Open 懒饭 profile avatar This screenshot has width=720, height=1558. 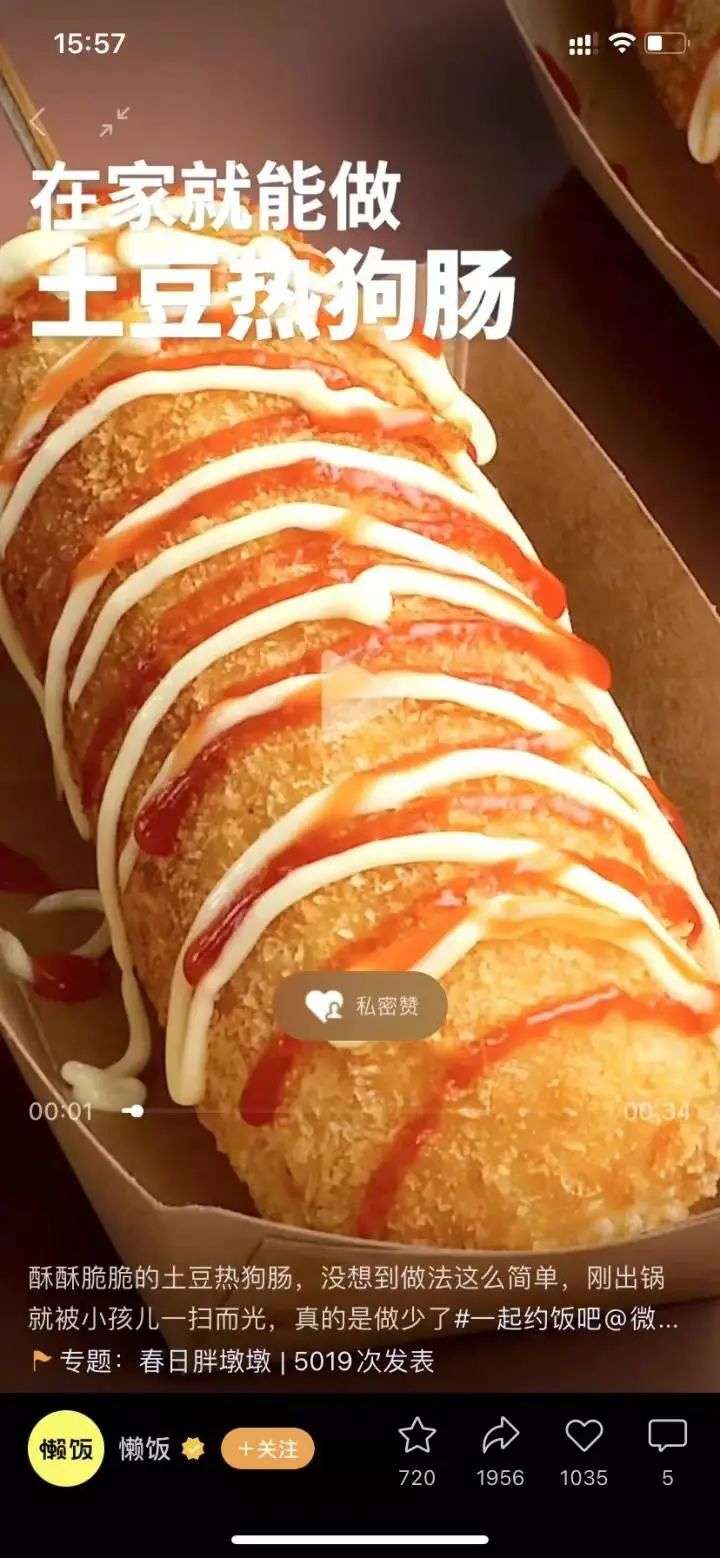(x=66, y=1448)
